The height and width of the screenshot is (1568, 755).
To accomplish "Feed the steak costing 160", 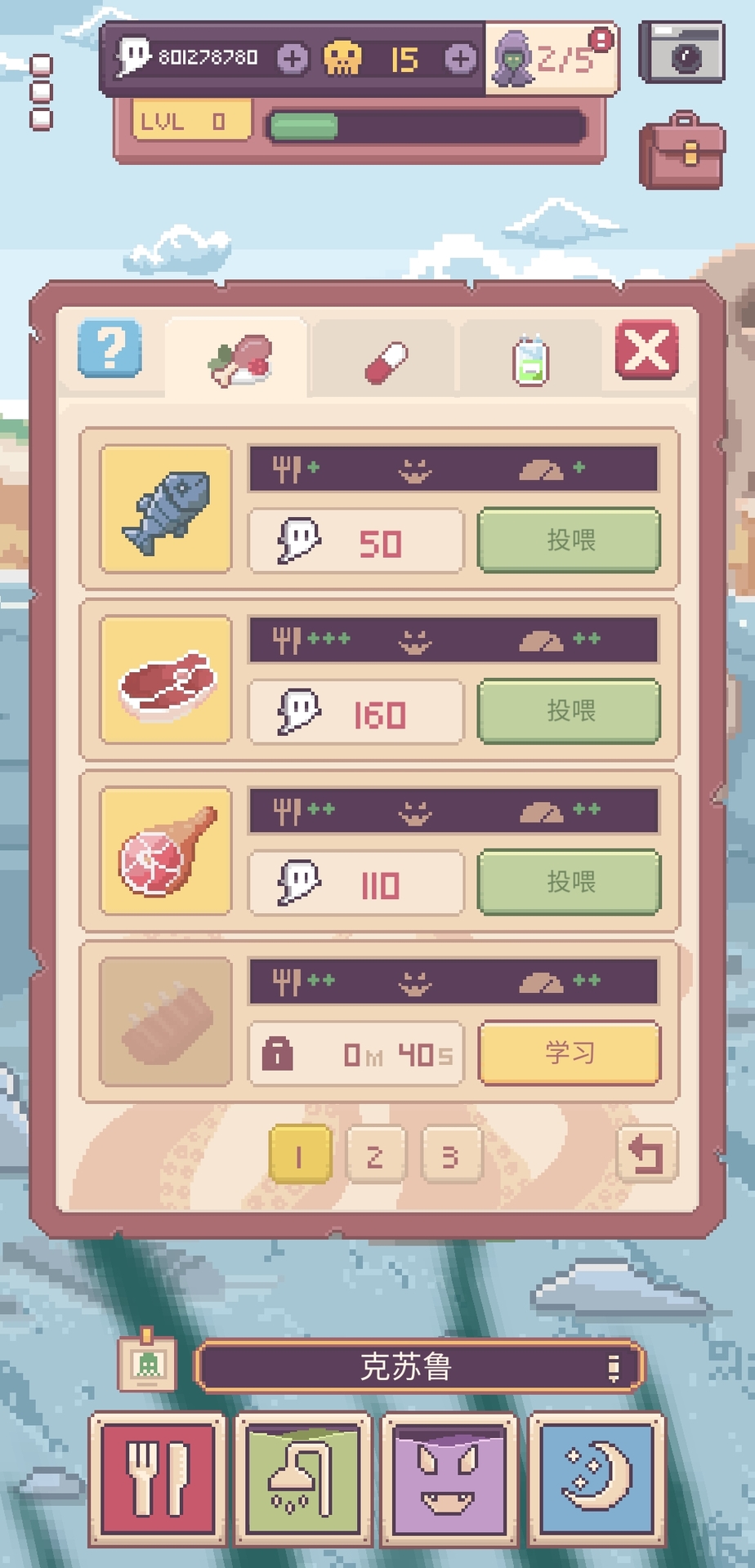I will point(569,711).
